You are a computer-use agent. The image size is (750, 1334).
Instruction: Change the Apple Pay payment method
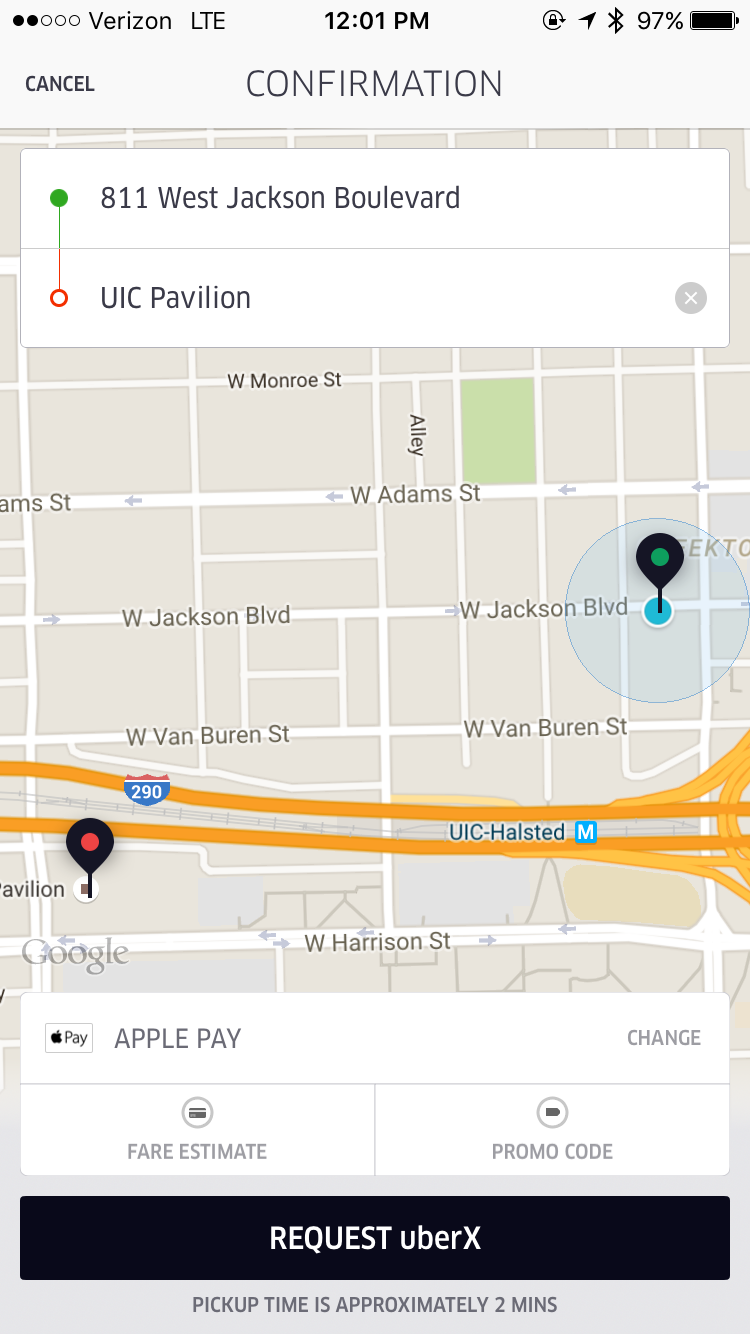tap(664, 1038)
